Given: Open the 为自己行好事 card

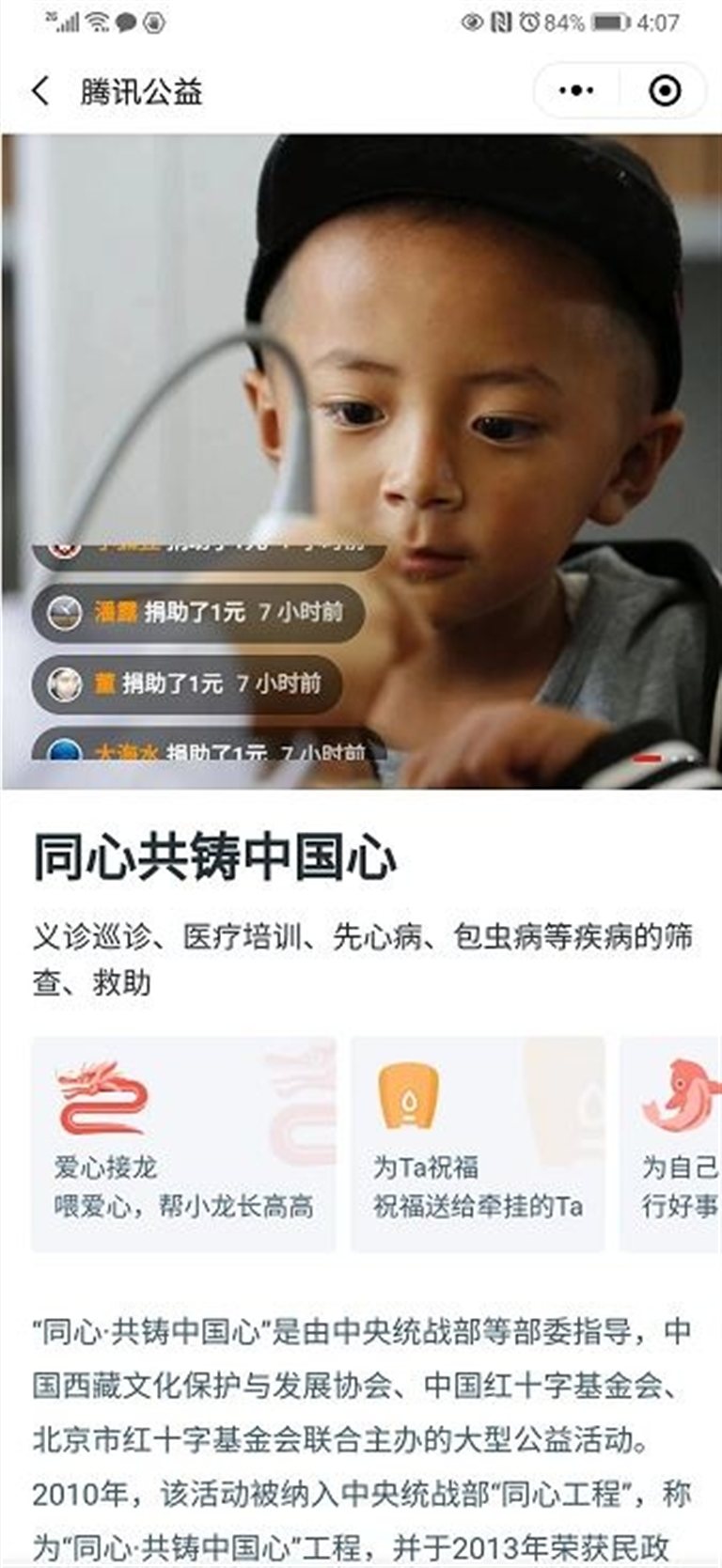Looking at the screenshot, I should 677,1143.
